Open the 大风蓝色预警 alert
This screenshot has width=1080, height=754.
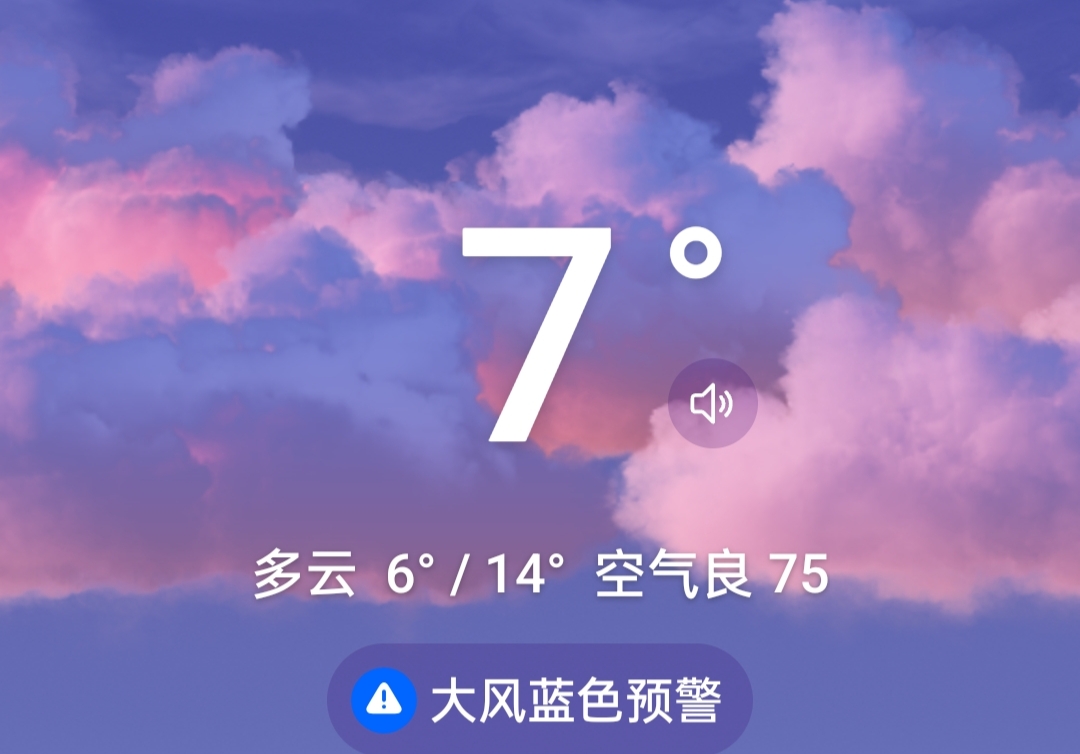pos(540,701)
